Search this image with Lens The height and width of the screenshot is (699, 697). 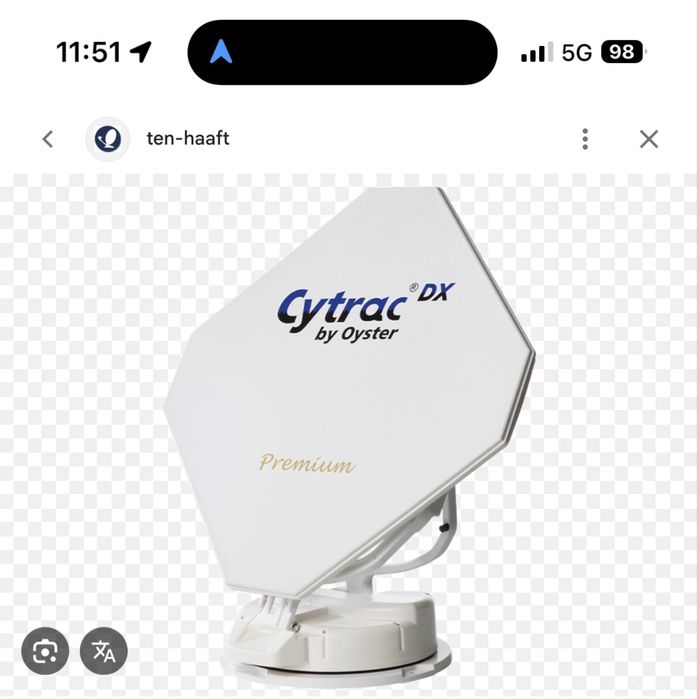[45, 652]
